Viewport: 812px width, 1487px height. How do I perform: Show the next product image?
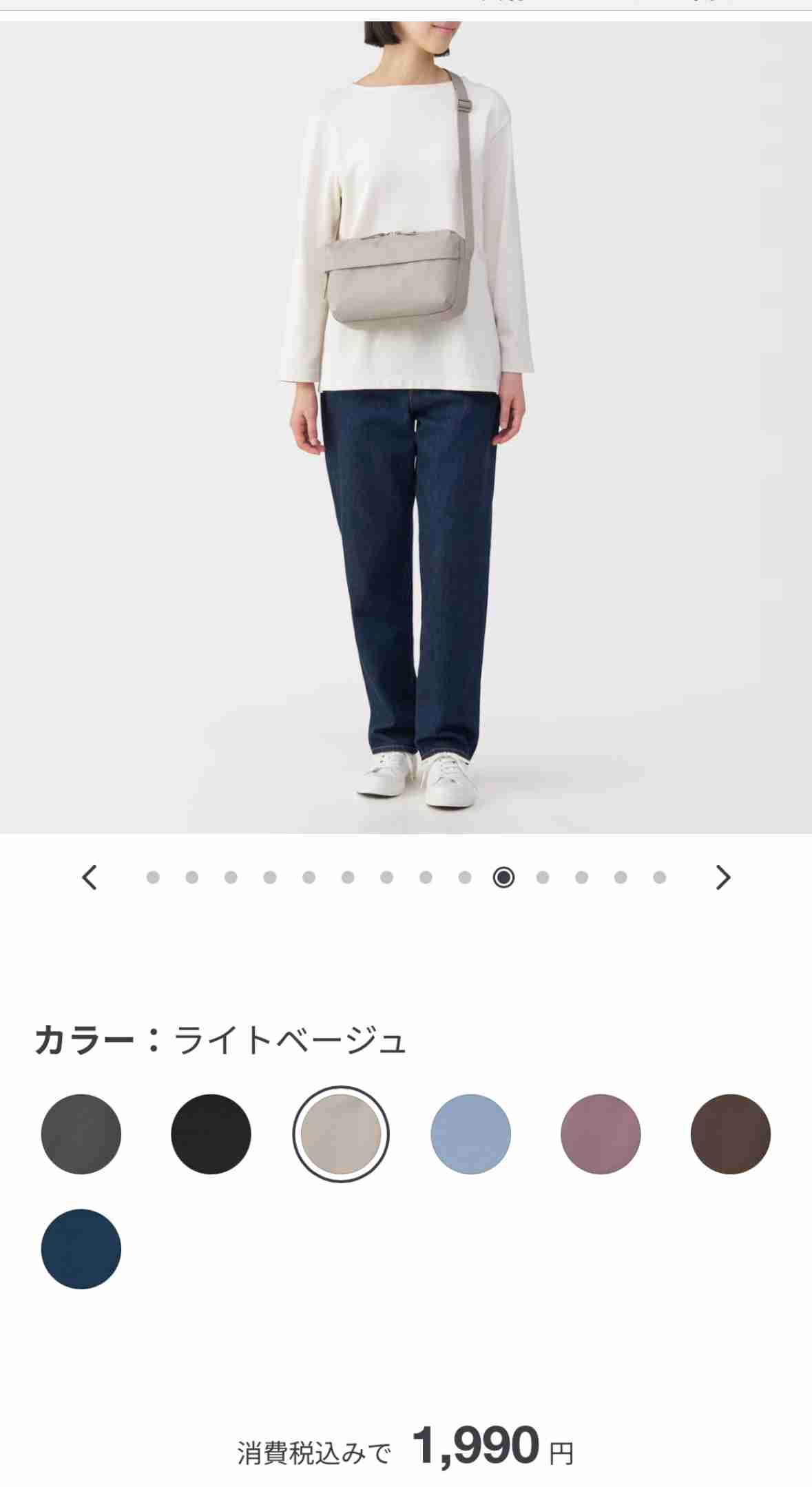click(722, 879)
